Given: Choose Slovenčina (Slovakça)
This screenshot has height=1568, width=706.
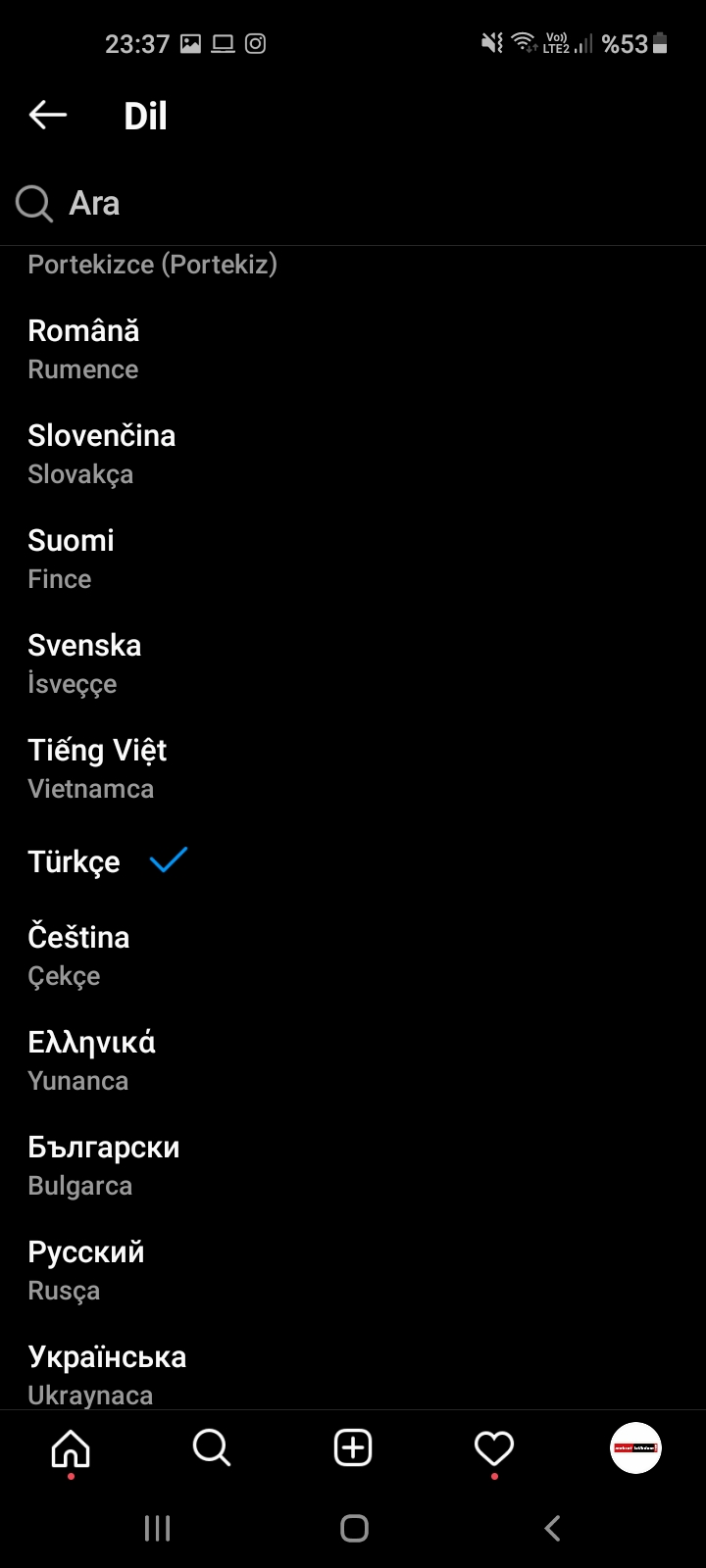Looking at the screenshot, I should tap(353, 455).
